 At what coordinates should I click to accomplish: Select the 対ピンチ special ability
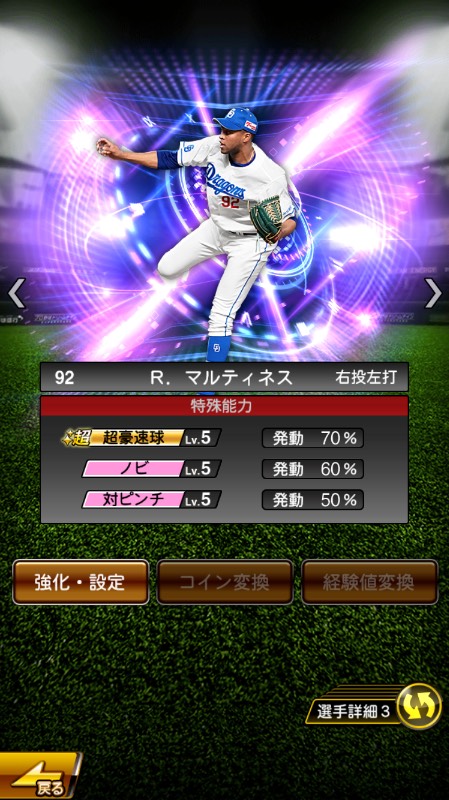tap(152, 499)
